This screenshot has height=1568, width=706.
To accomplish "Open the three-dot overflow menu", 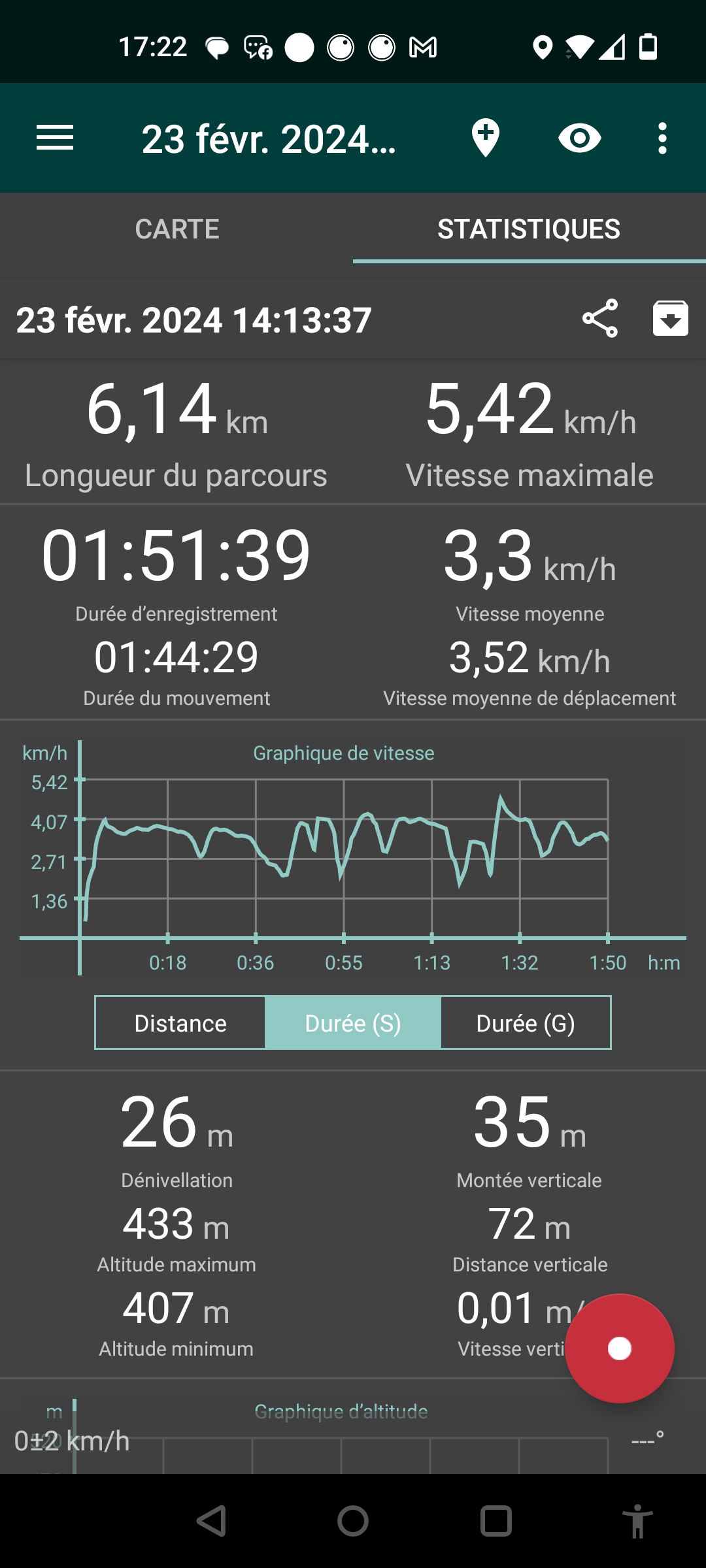I will pyautogui.click(x=662, y=139).
